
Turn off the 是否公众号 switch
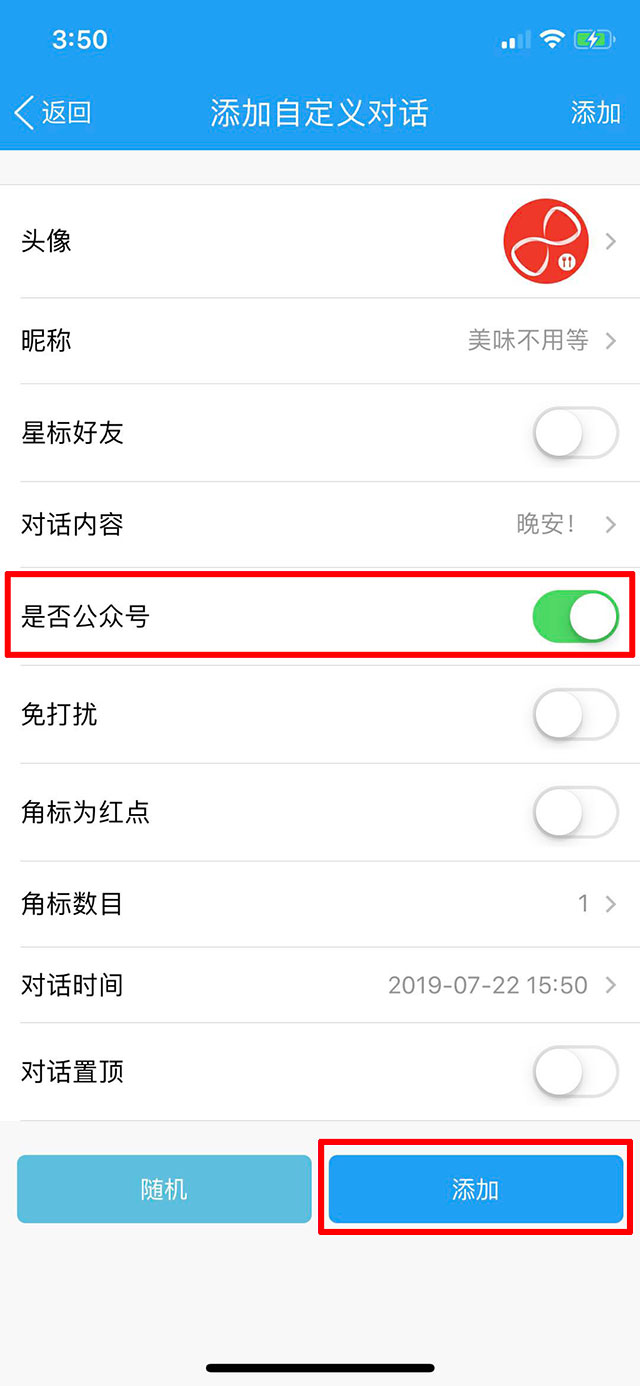(x=575, y=616)
